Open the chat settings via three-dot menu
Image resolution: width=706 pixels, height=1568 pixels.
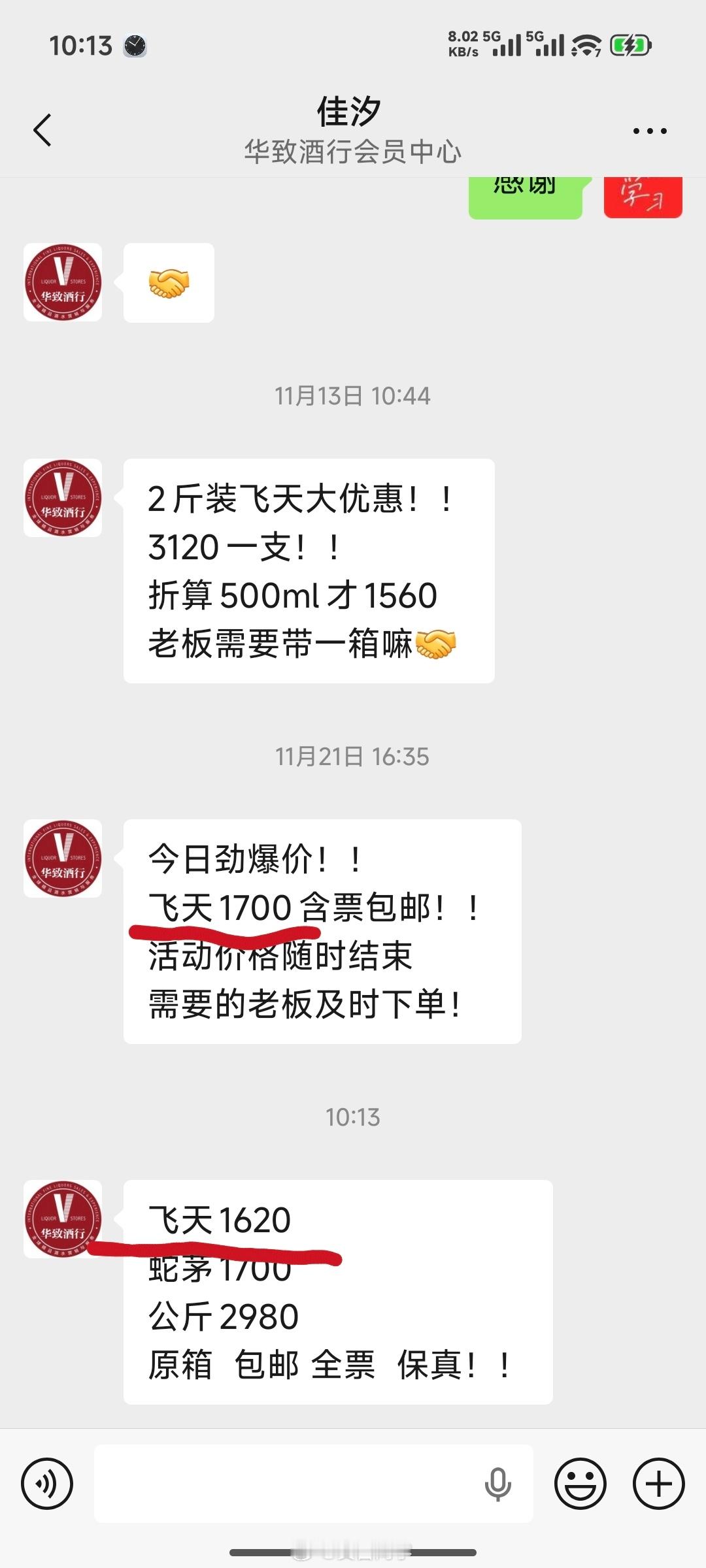pyautogui.click(x=648, y=129)
